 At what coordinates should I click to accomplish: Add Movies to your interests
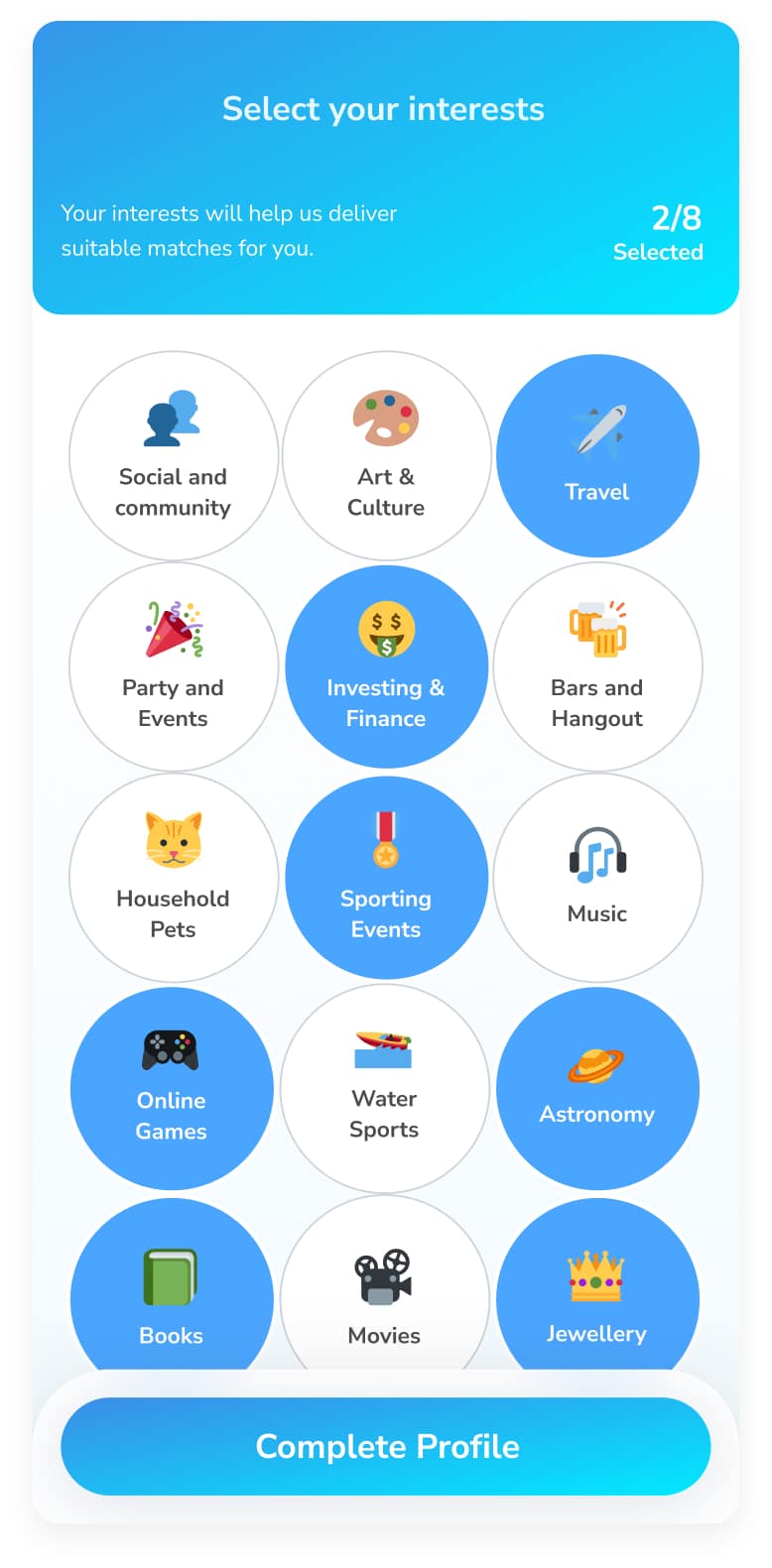[384, 1289]
